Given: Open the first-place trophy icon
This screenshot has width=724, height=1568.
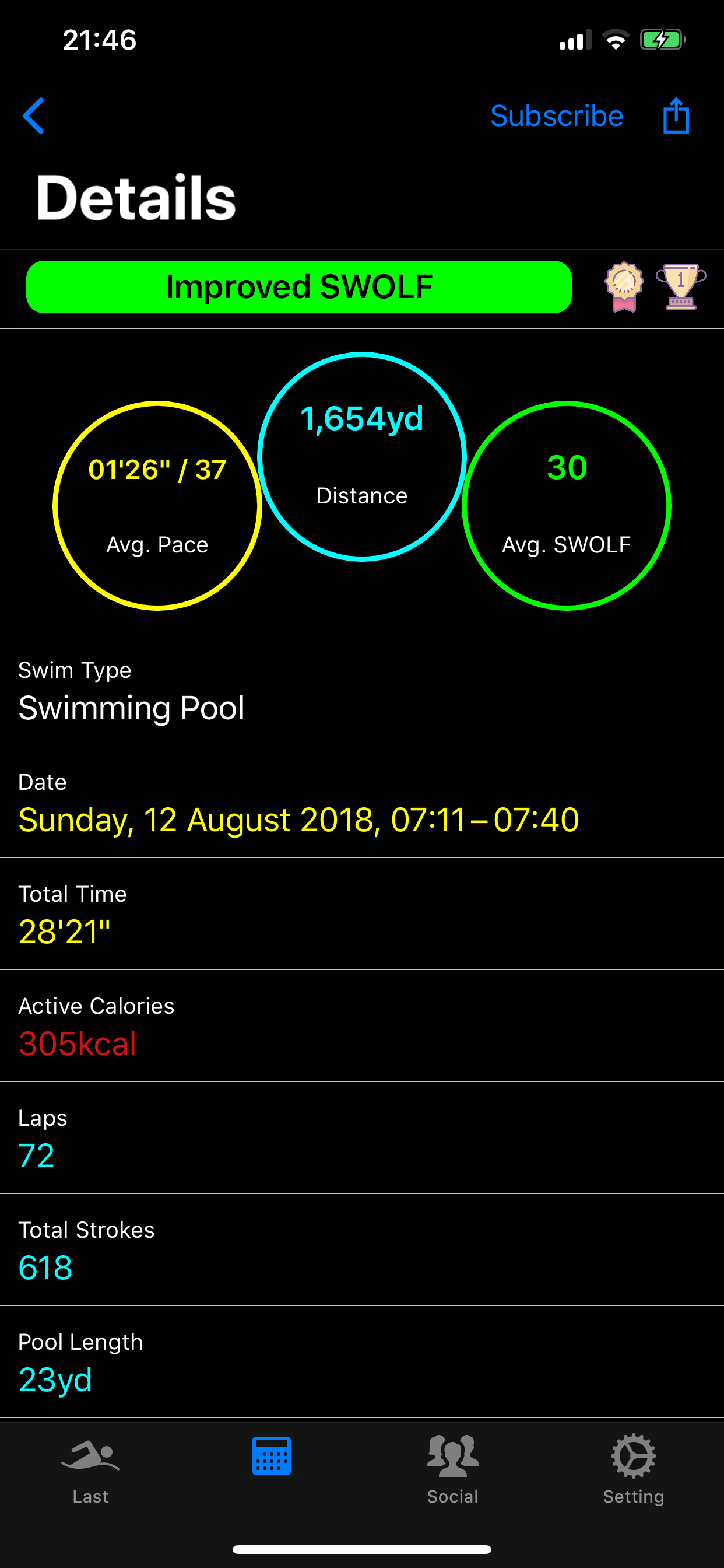Looking at the screenshot, I should [x=681, y=286].
